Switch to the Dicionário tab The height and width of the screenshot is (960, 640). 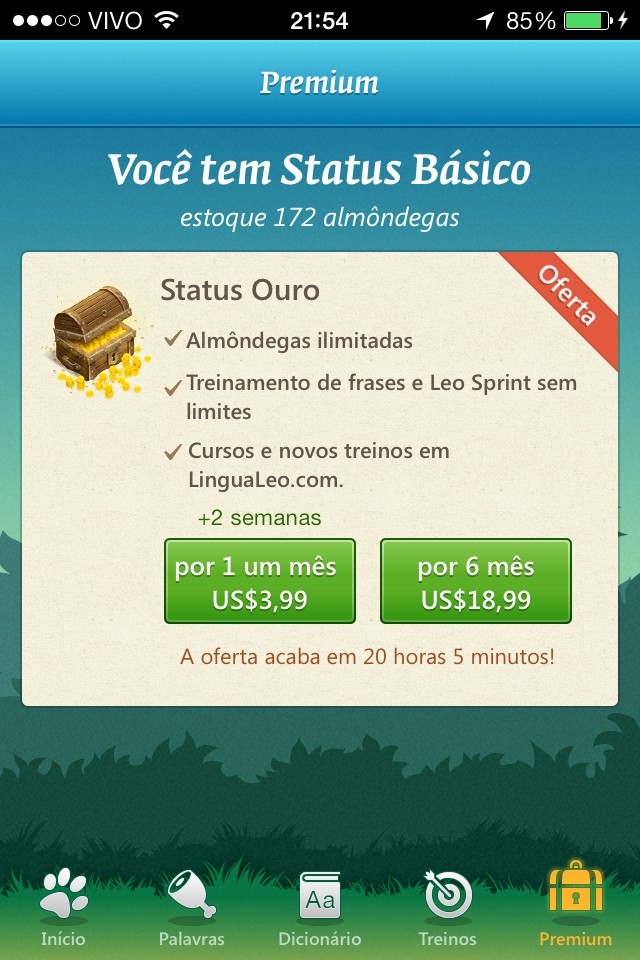(x=320, y=907)
